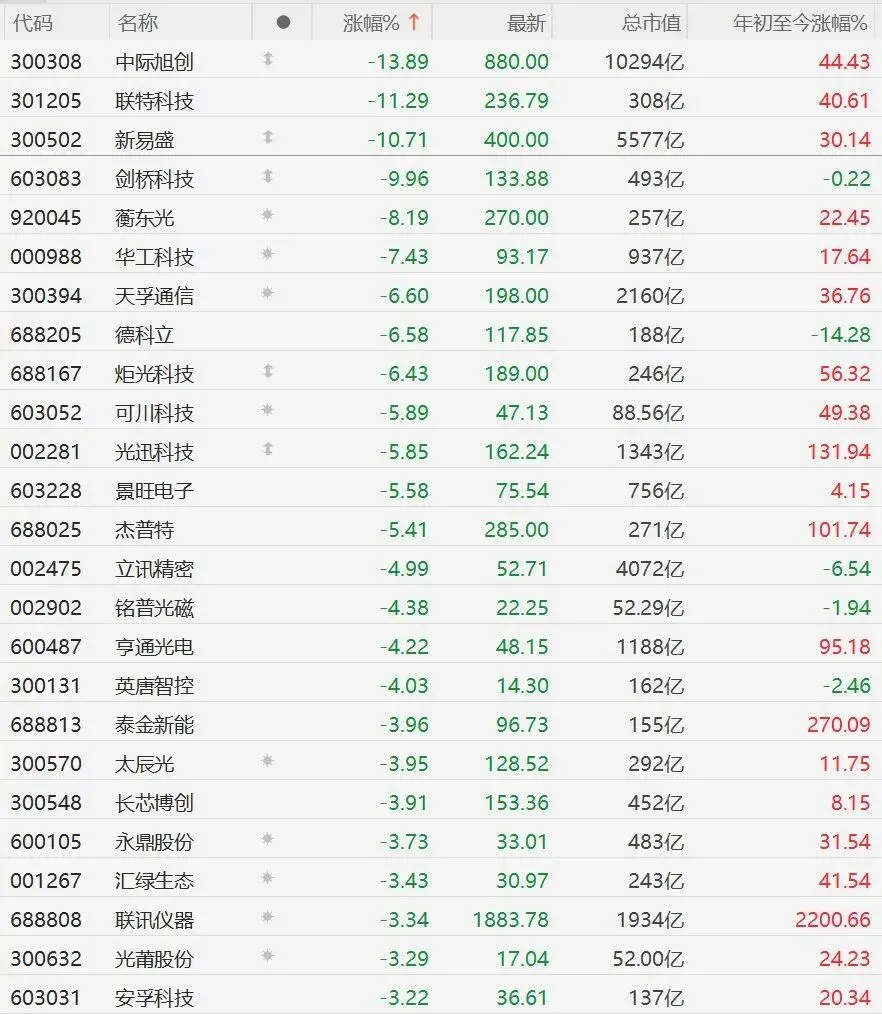View 安孚科技 stock row
Screen dimensions: 882x1014
pyautogui.click(x=441, y=997)
